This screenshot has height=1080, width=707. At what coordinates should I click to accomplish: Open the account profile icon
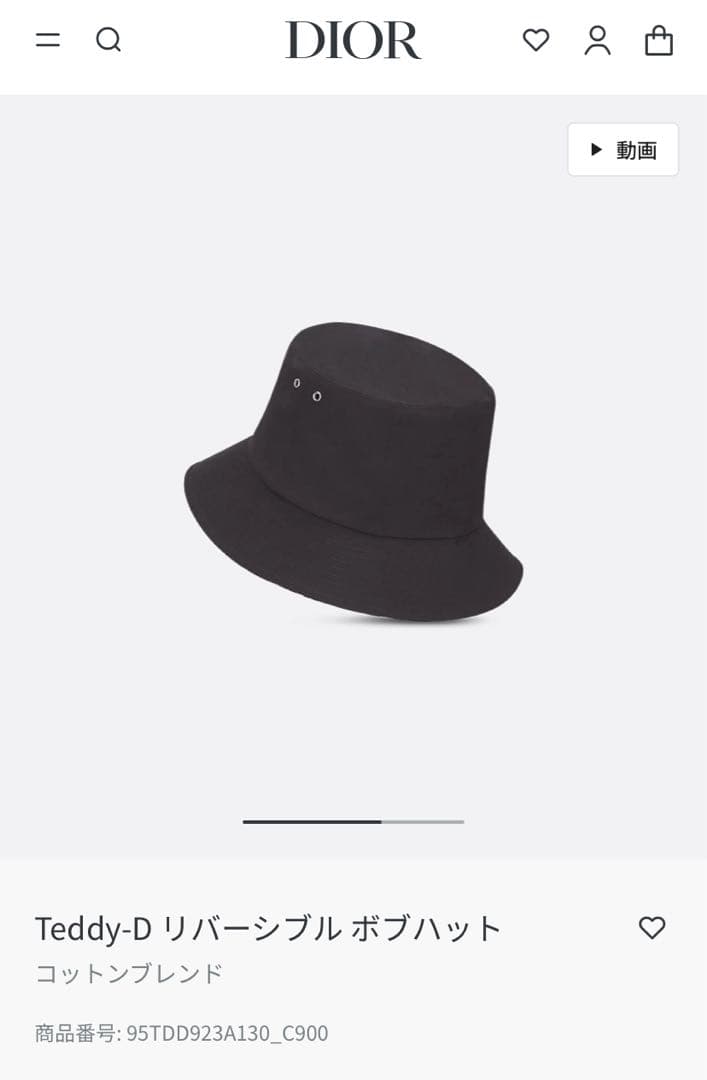pos(597,40)
